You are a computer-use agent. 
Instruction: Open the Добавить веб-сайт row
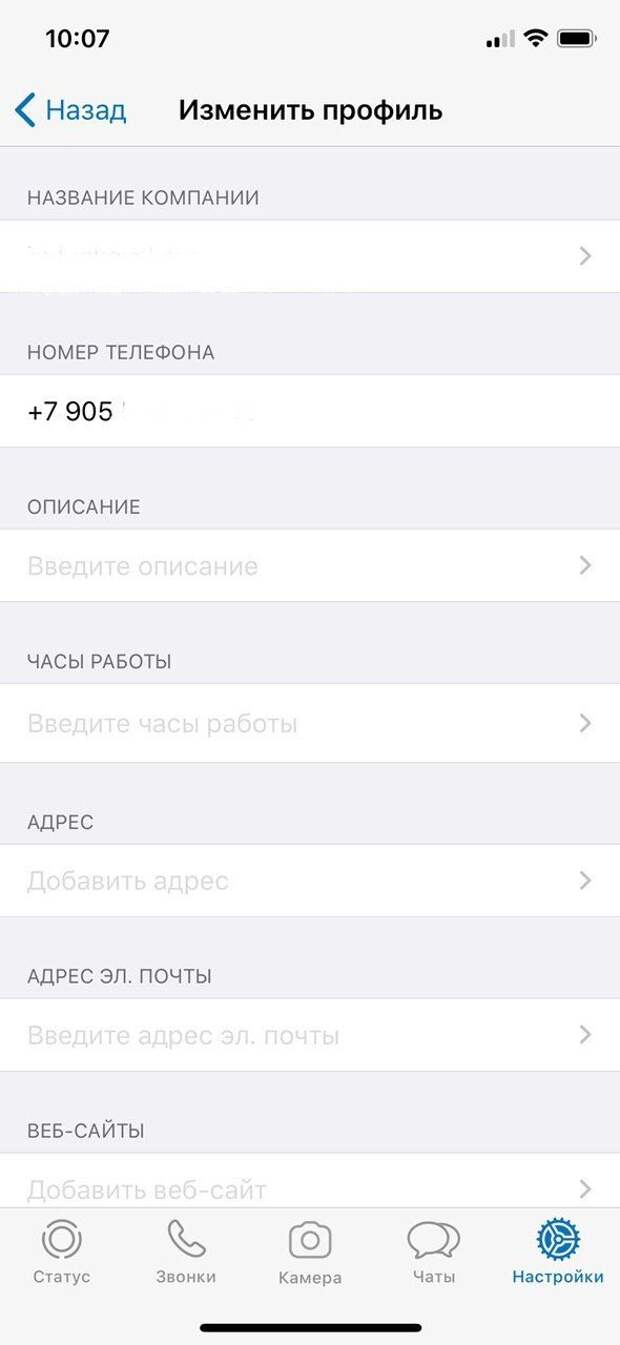(310, 1182)
